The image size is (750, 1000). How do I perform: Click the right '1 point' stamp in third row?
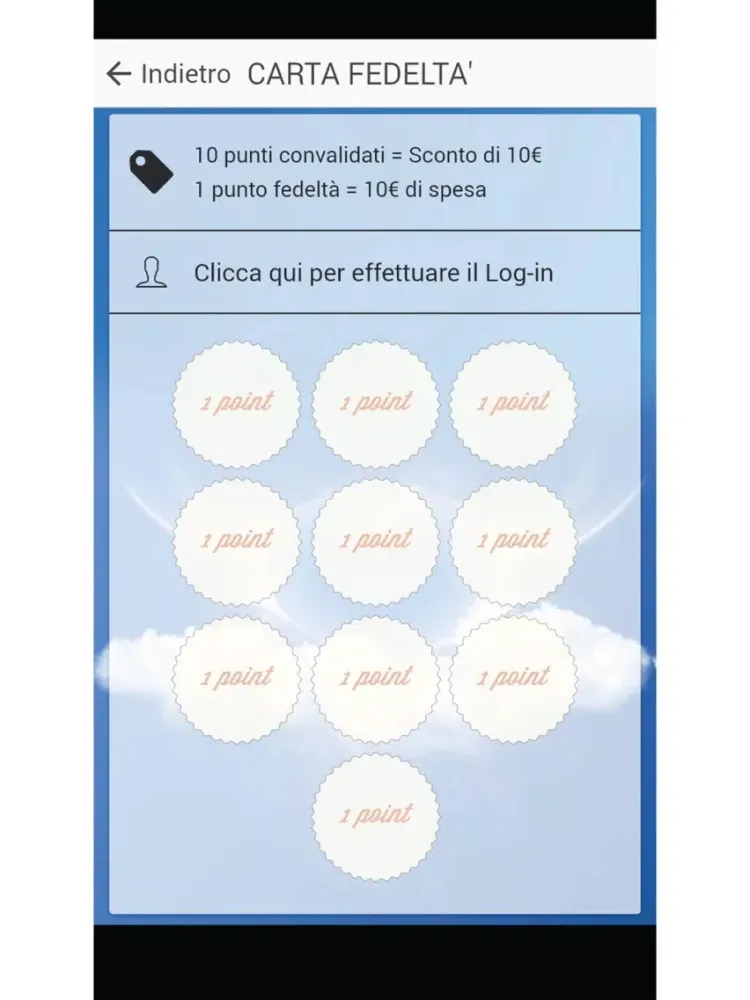tap(513, 676)
